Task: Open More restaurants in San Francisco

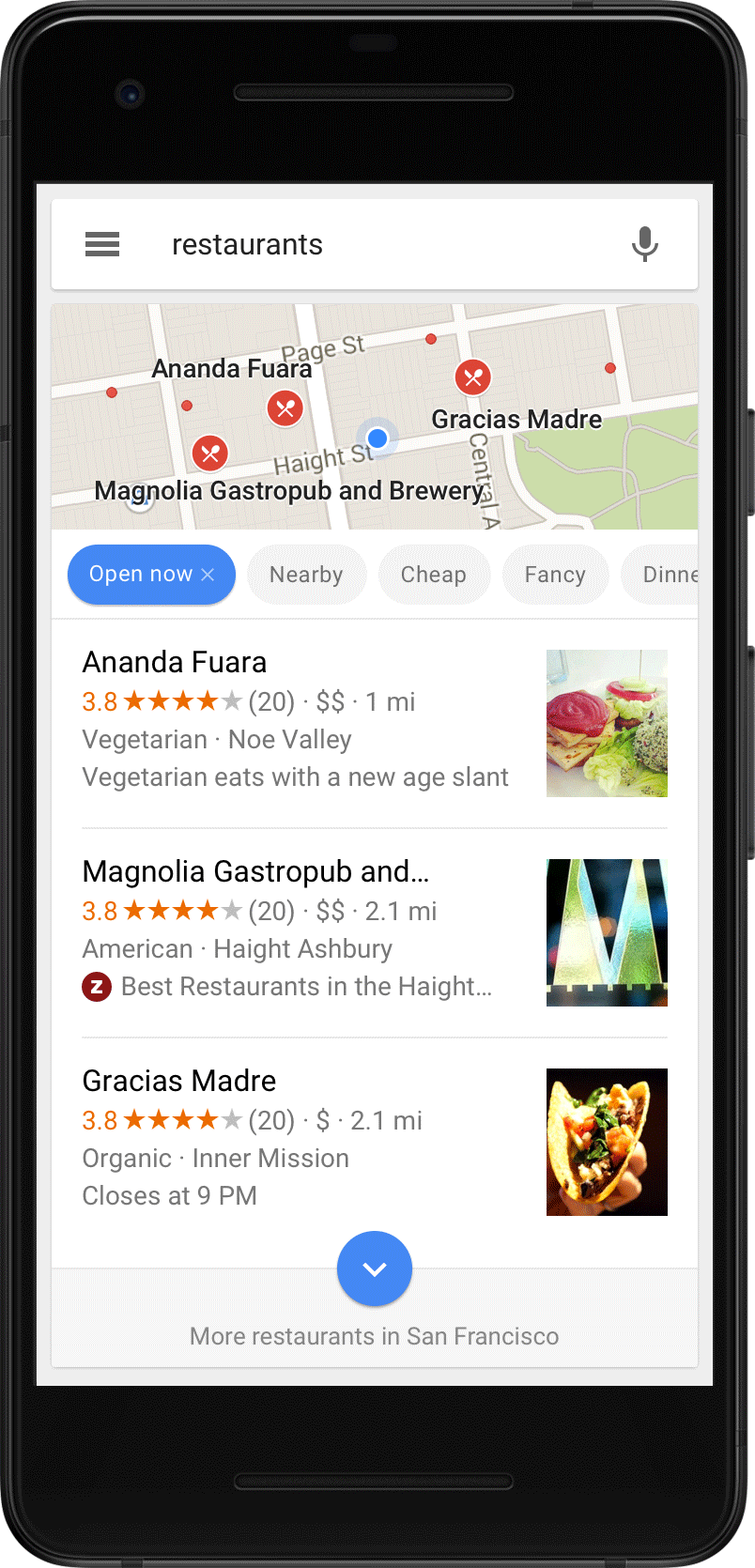Action: tap(375, 1336)
